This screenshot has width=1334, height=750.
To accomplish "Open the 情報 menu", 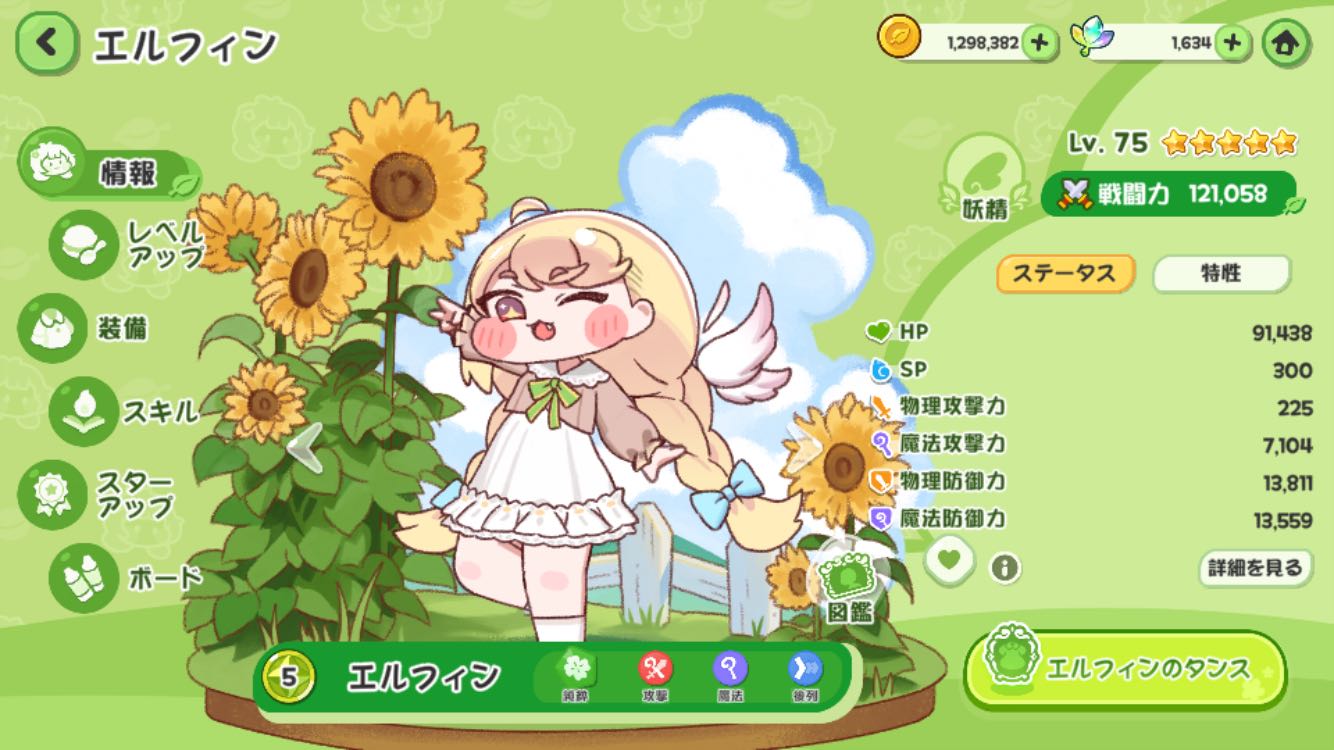I will [105, 173].
